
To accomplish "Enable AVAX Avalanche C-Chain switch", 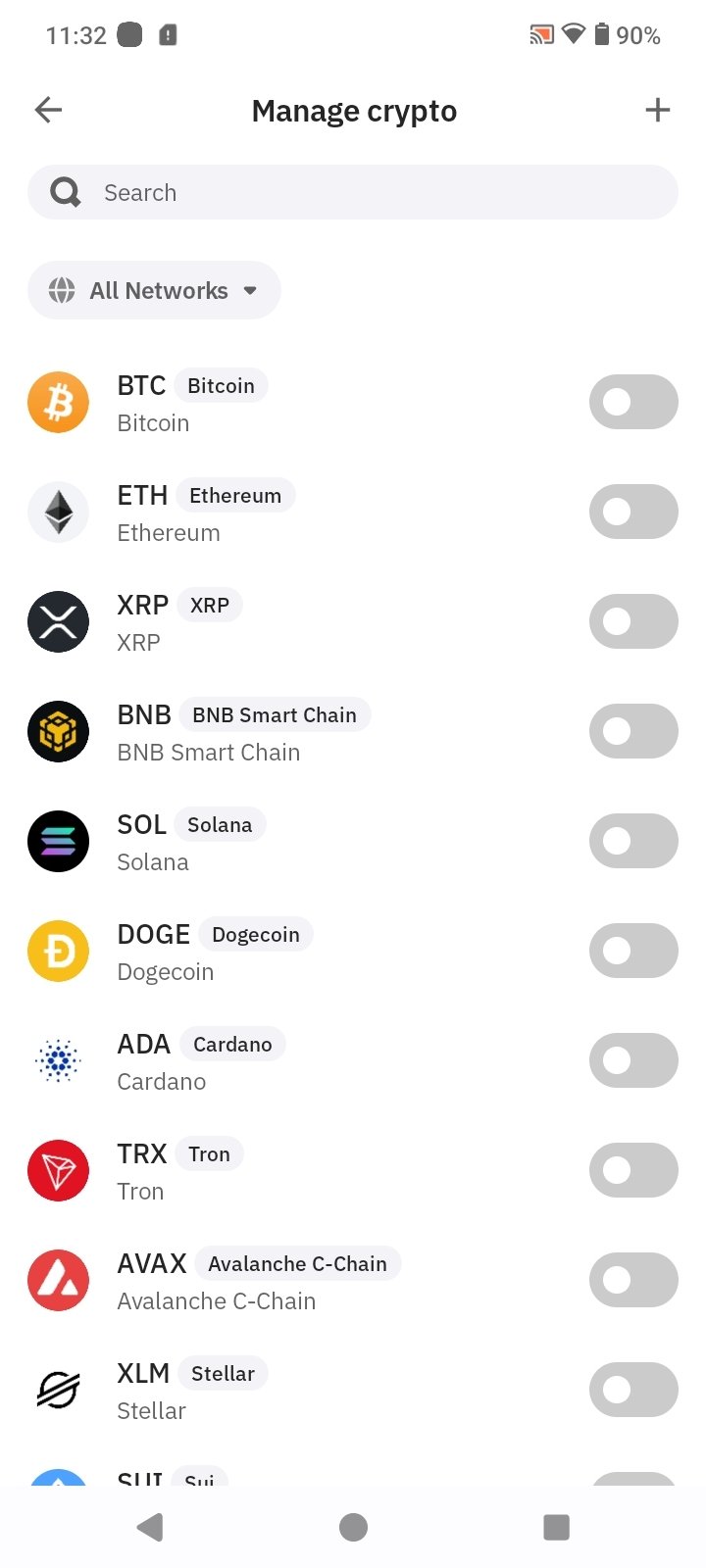I will [x=632, y=1280].
